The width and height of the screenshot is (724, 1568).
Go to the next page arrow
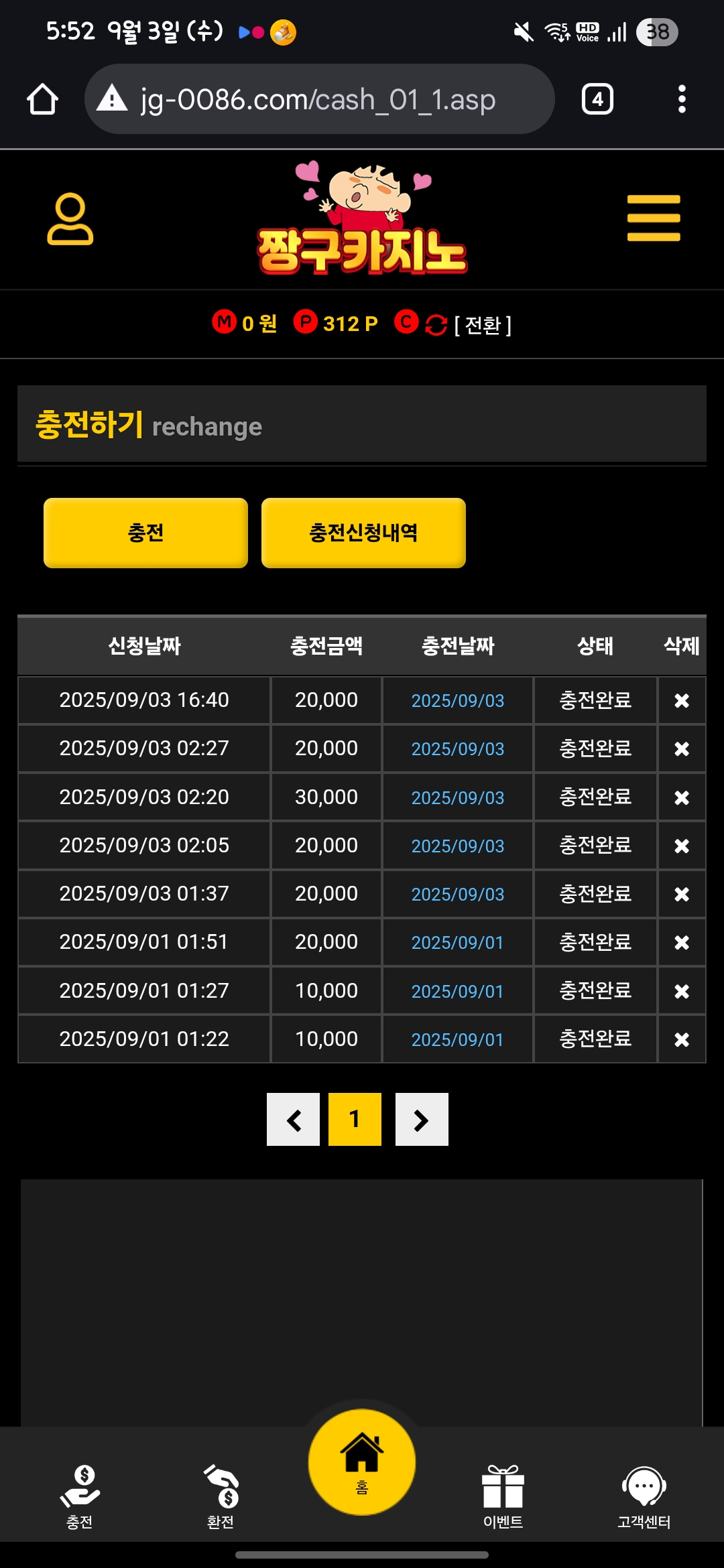[422, 1120]
